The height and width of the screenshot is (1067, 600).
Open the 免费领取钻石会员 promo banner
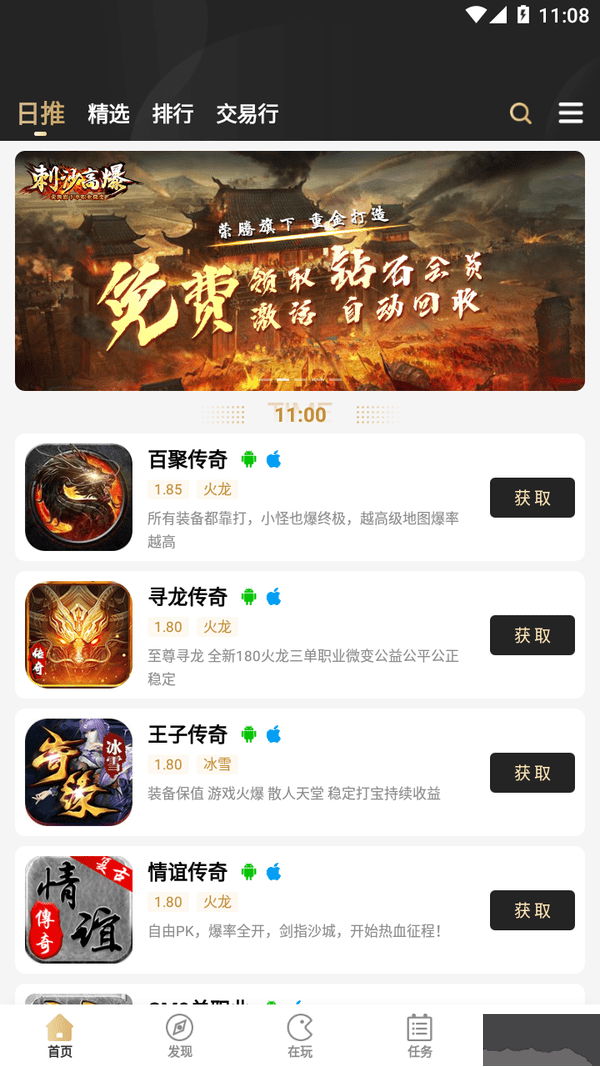300,270
